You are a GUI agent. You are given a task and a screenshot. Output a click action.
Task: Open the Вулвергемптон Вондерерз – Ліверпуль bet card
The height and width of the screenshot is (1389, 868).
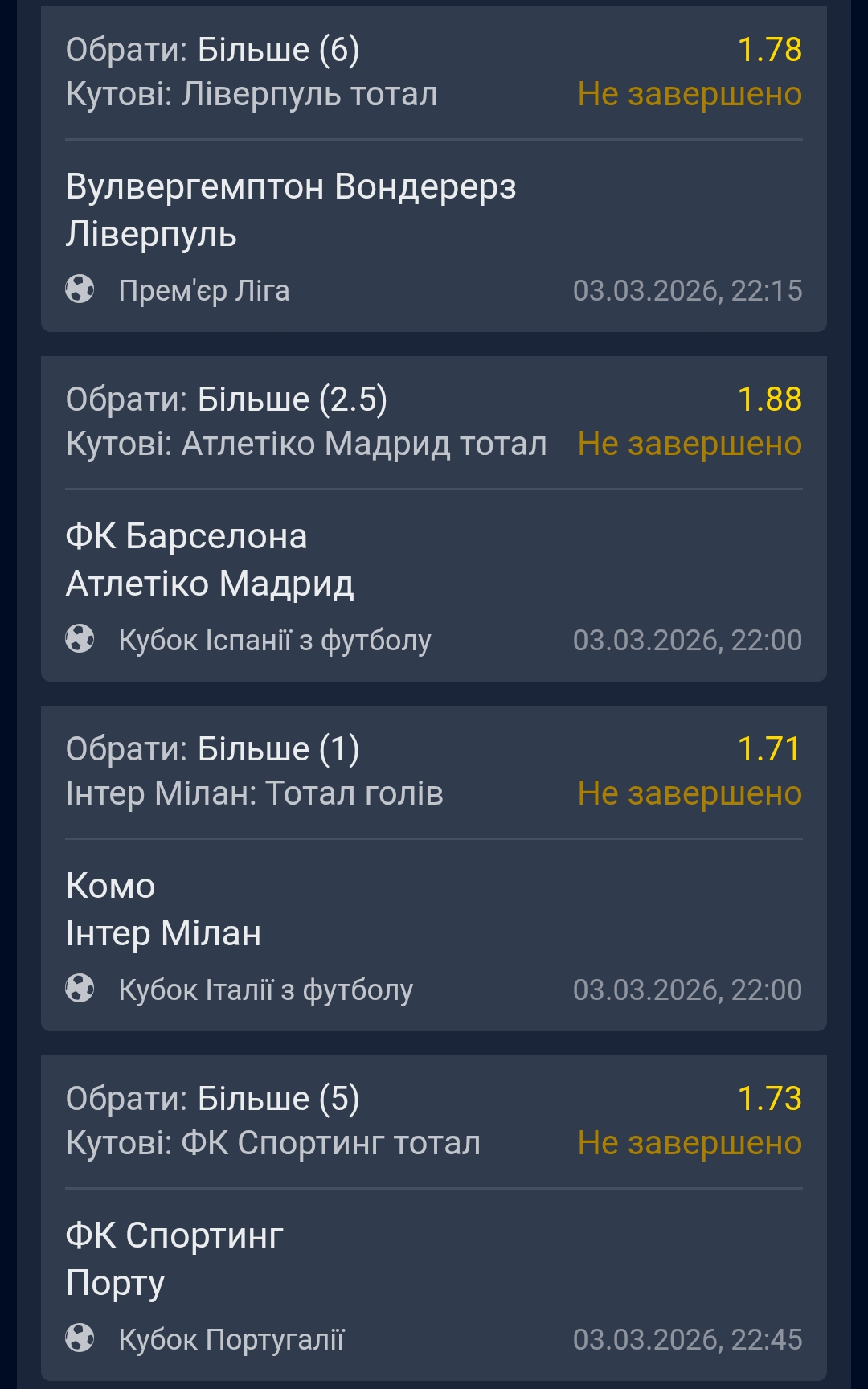click(434, 211)
